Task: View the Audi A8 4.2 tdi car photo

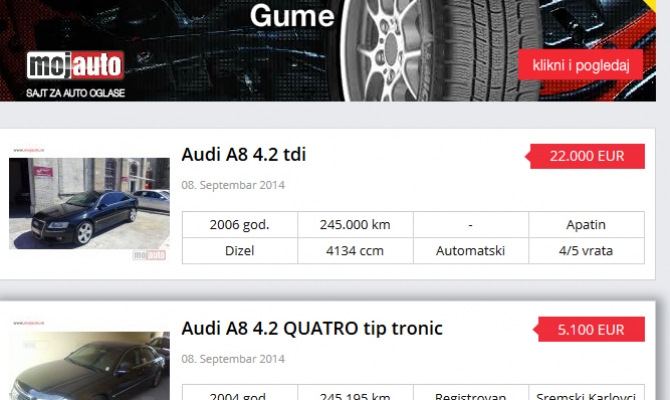Action: click(90, 204)
